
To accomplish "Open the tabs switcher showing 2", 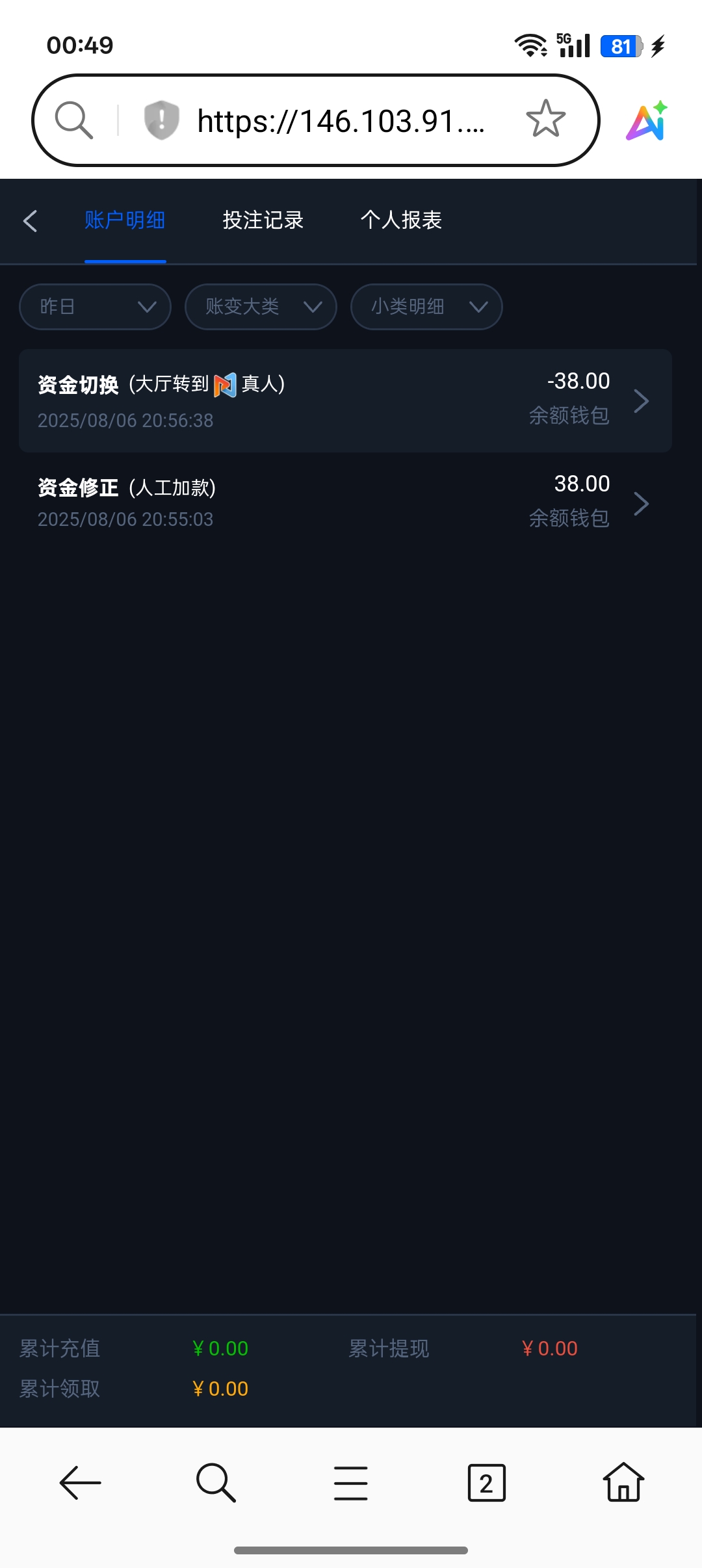I will pos(486,1483).
